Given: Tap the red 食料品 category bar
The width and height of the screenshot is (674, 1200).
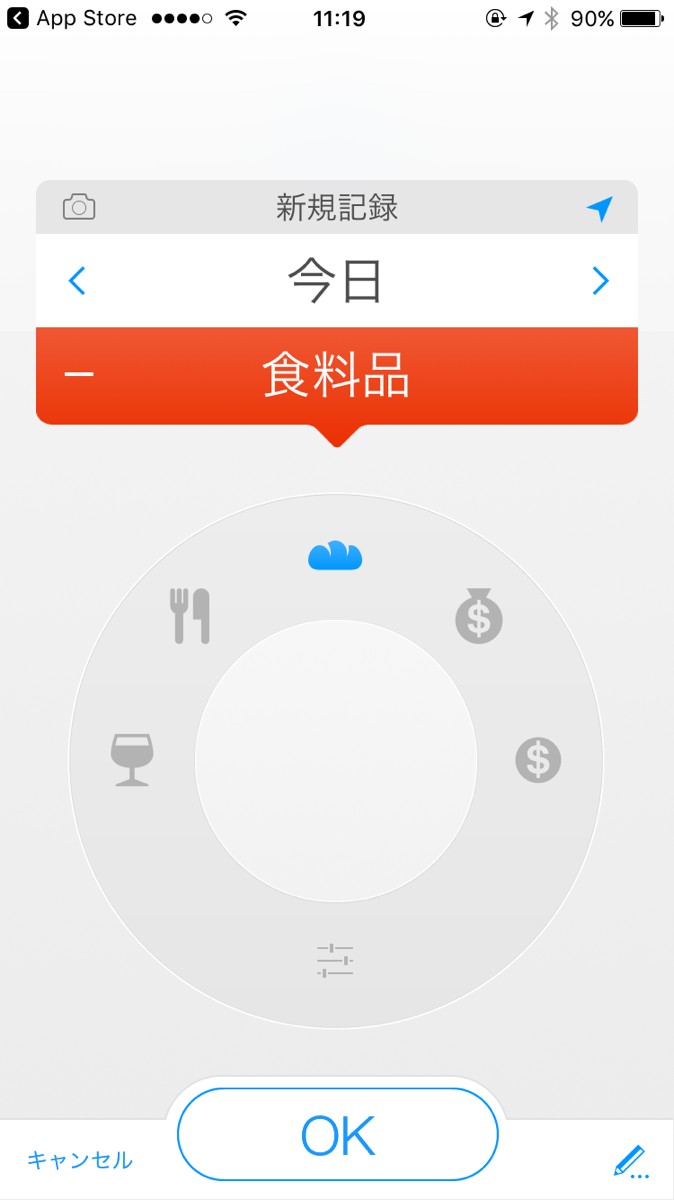Looking at the screenshot, I should (x=336, y=376).
